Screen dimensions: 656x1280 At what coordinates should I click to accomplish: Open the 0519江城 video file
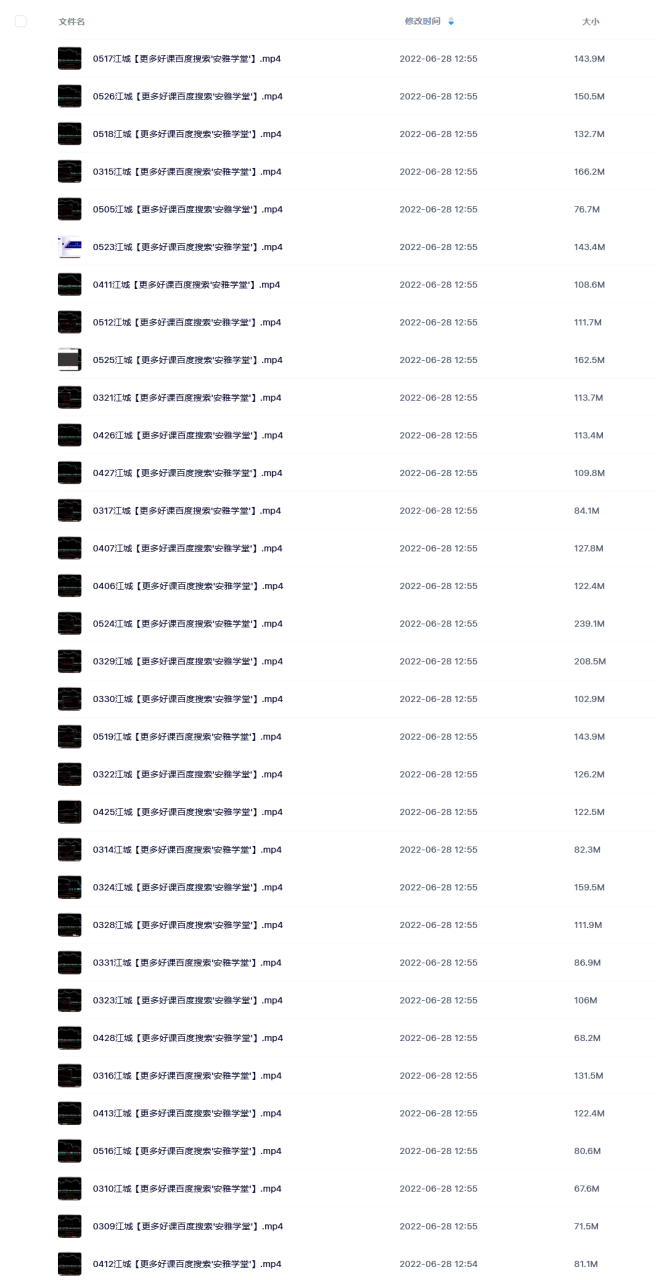pyautogui.click(x=187, y=737)
